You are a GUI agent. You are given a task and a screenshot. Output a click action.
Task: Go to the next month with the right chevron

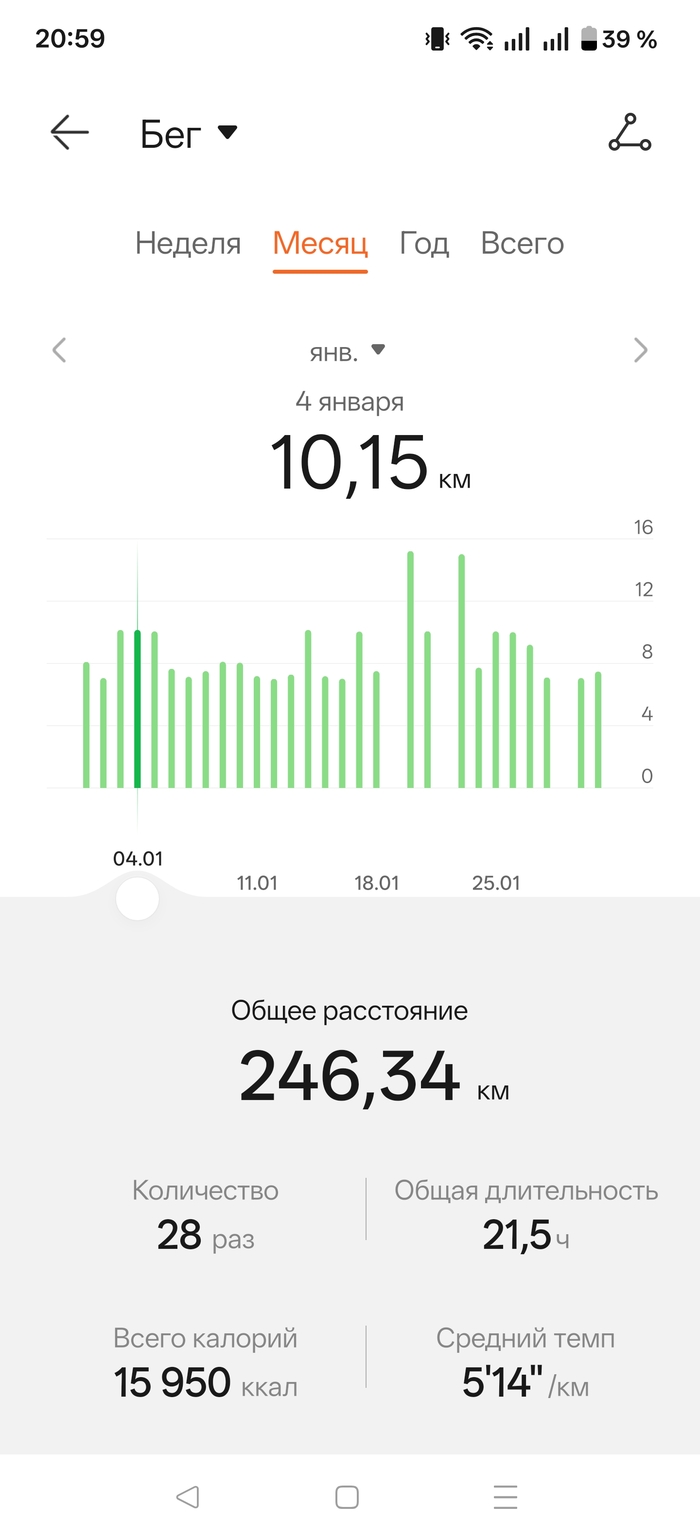[x=640, y=350]
